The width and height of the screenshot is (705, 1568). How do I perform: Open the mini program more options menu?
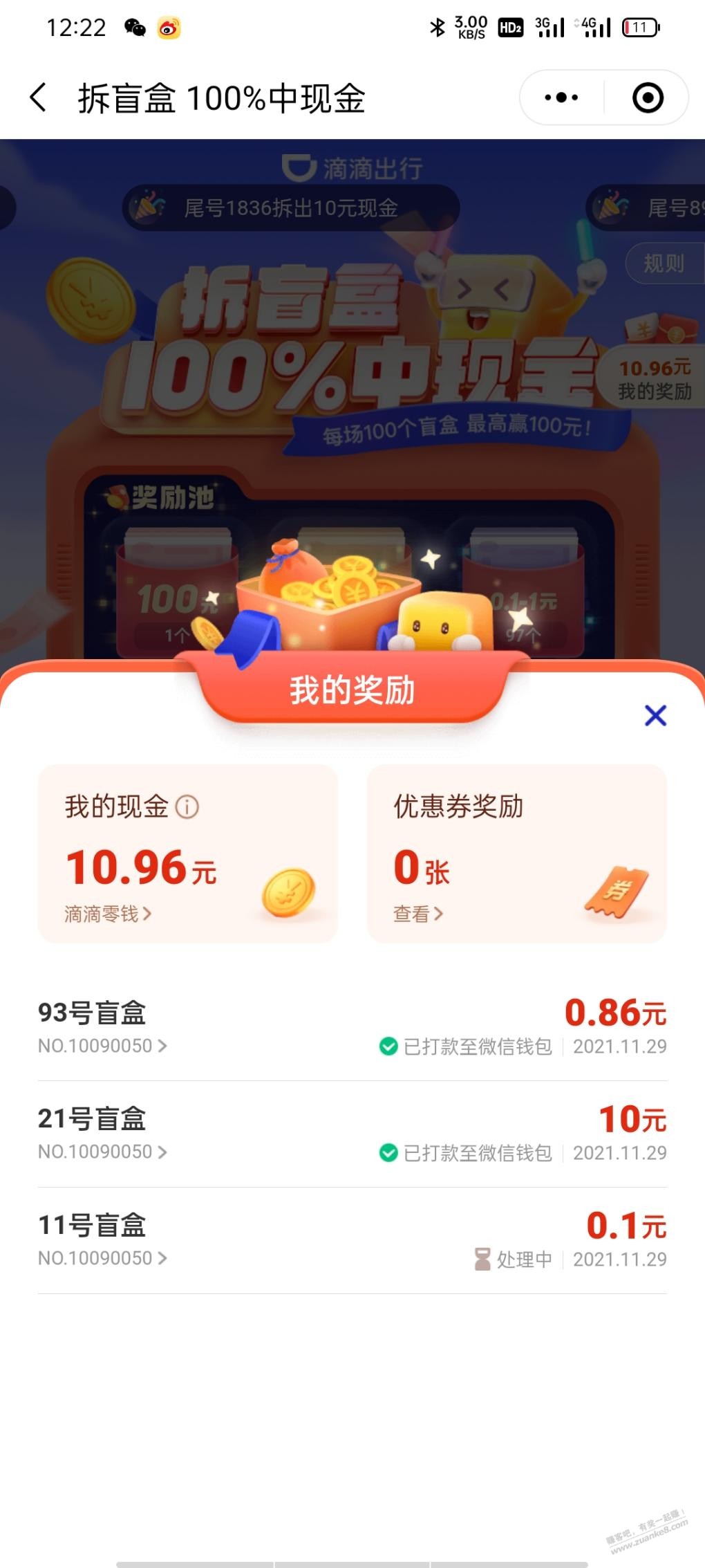pos(561,98)
